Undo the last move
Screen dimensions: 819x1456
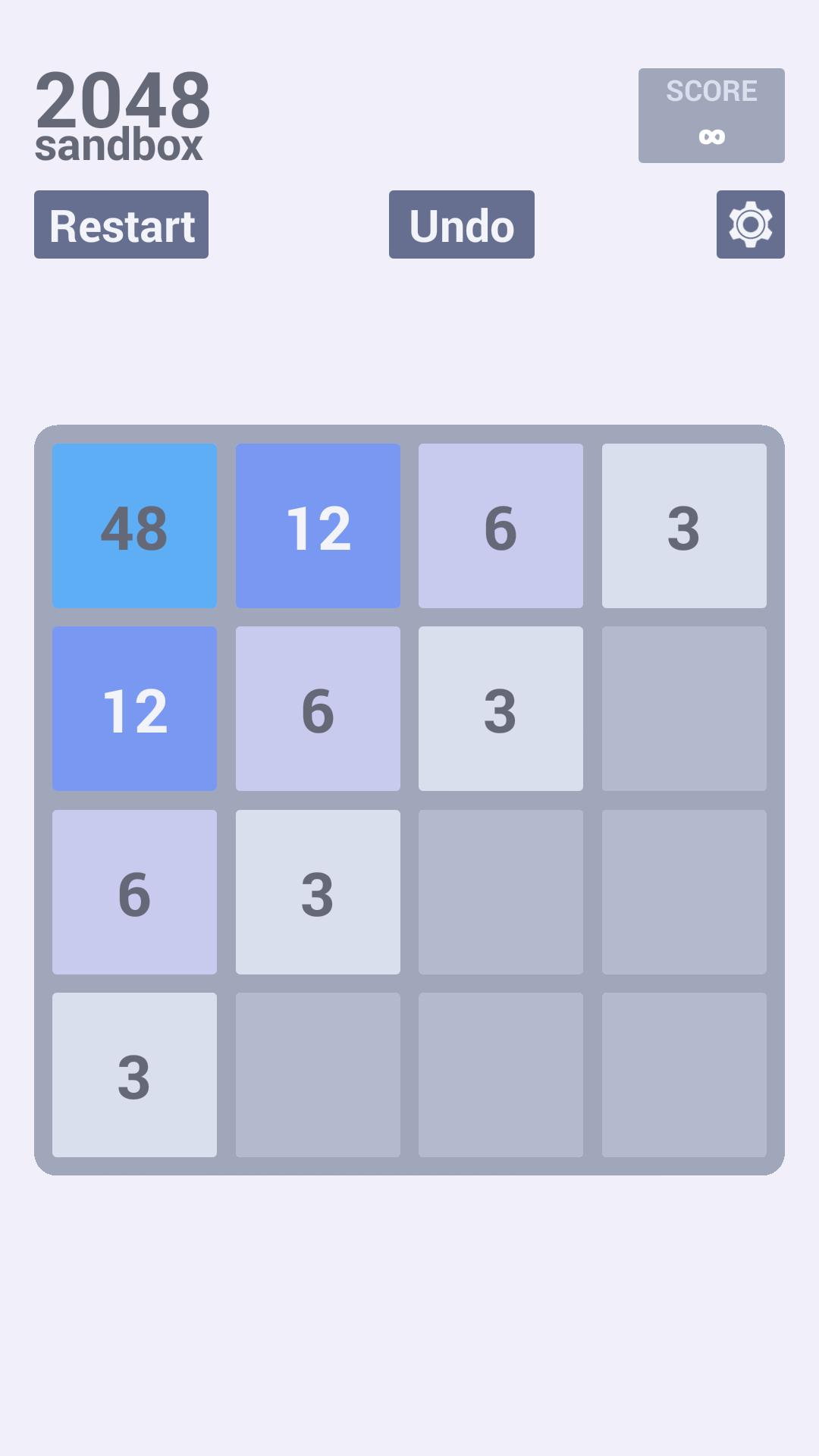coord(461,224)
